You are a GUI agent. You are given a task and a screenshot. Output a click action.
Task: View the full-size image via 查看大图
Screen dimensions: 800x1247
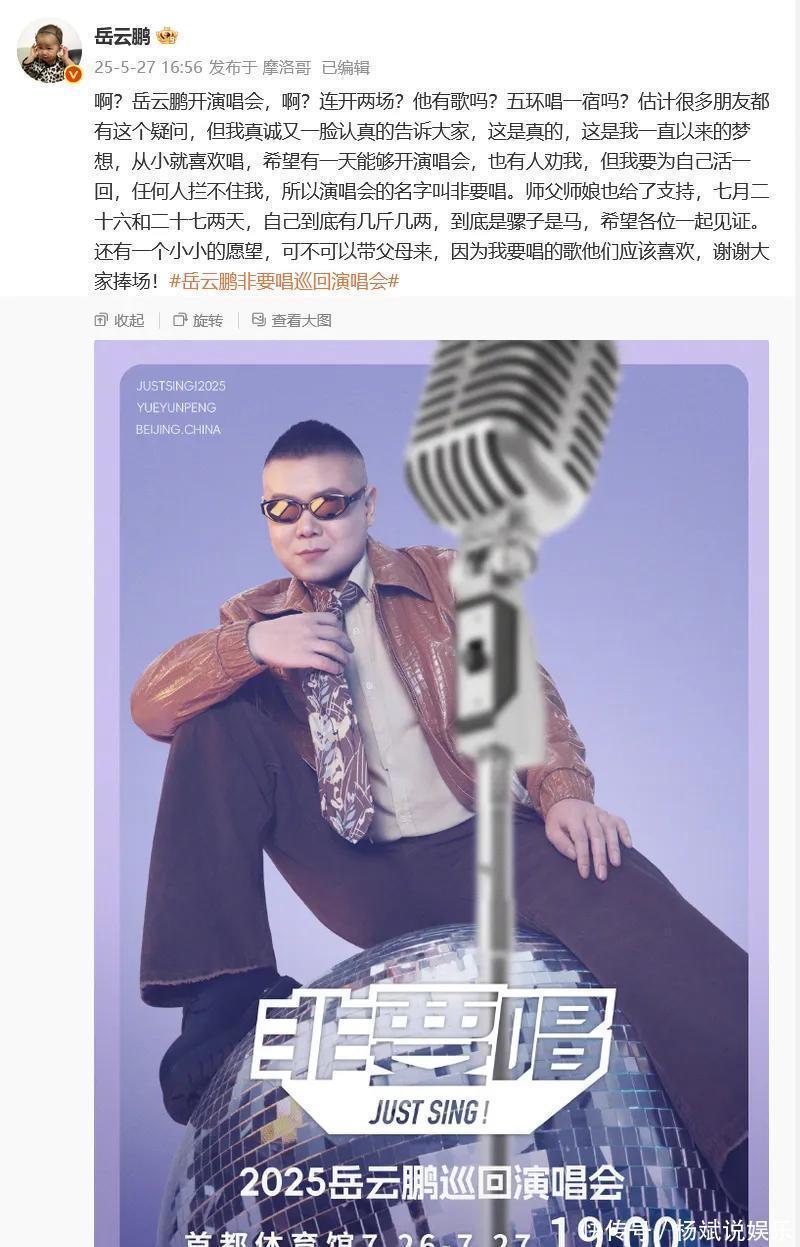[x=291, y=320]
